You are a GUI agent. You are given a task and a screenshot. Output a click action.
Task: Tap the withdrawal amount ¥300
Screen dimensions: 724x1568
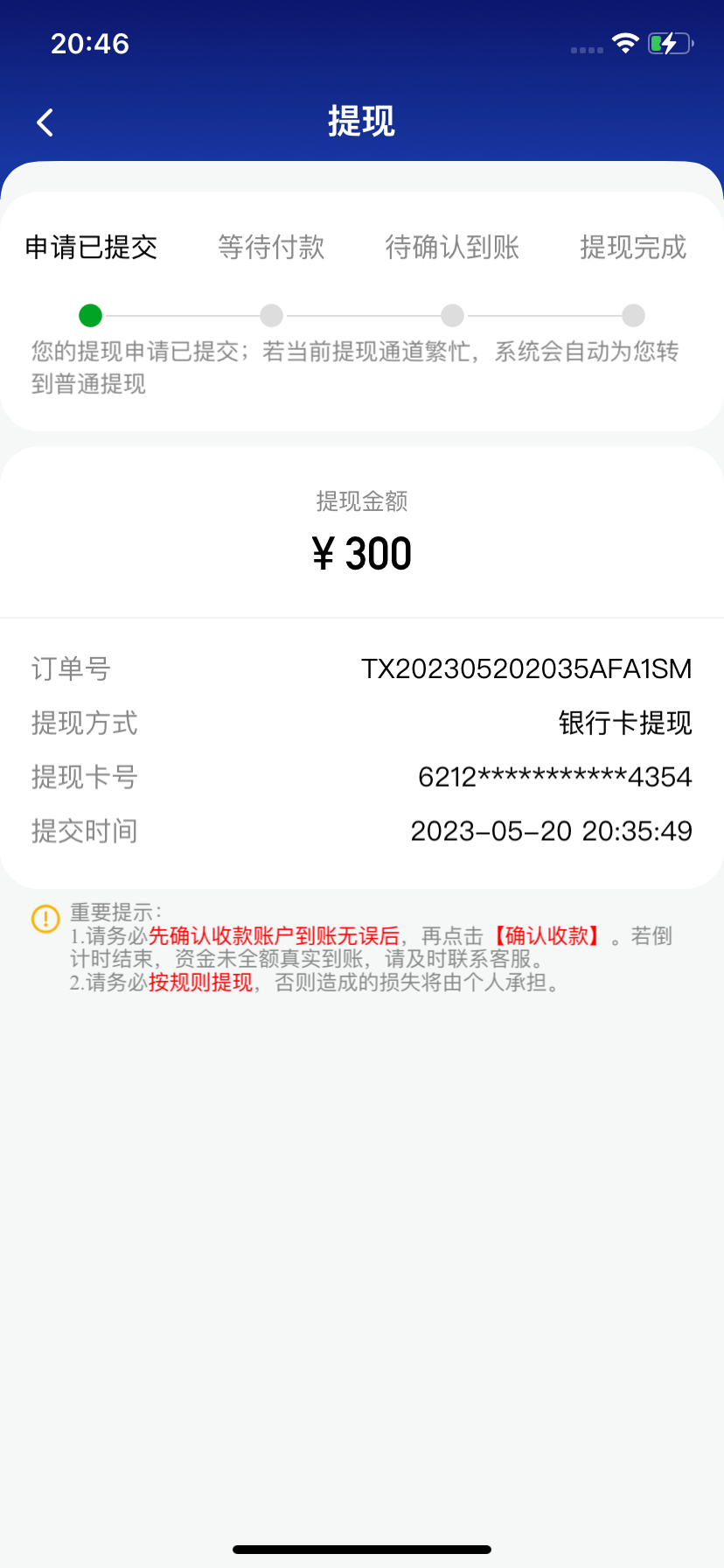pyautogui.click(x=362, y=552)
